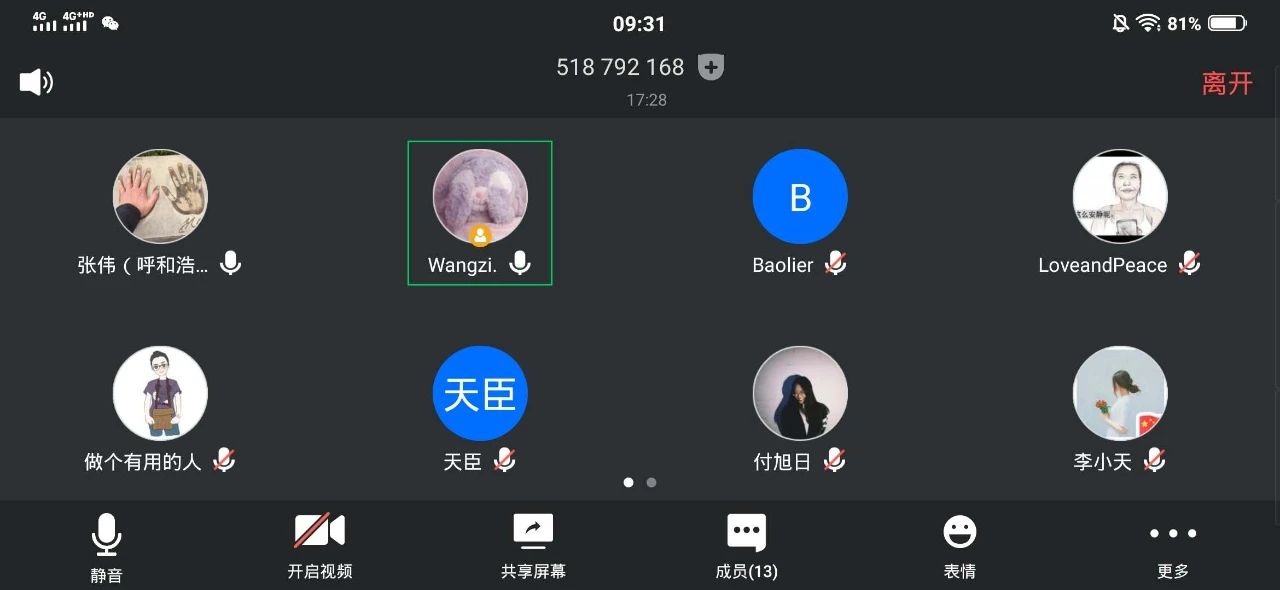Select participant 张伟 tile
1280x590 pixels.
pos(160,212)
